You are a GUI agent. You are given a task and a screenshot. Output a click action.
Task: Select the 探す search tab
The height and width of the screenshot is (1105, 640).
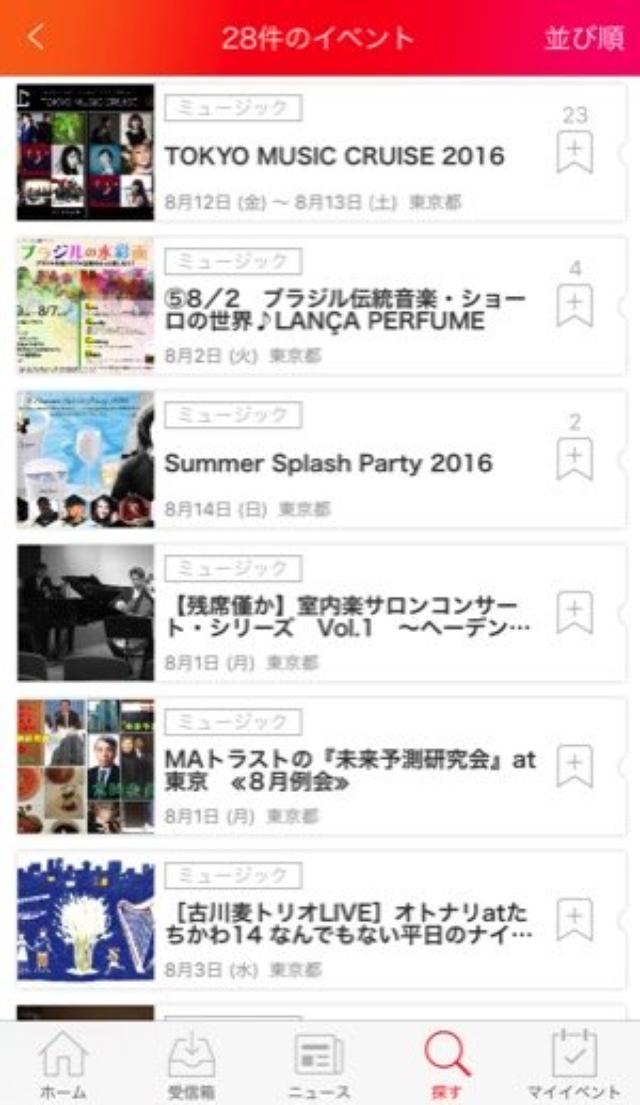pyautogui.click(x=446, y=1064)
